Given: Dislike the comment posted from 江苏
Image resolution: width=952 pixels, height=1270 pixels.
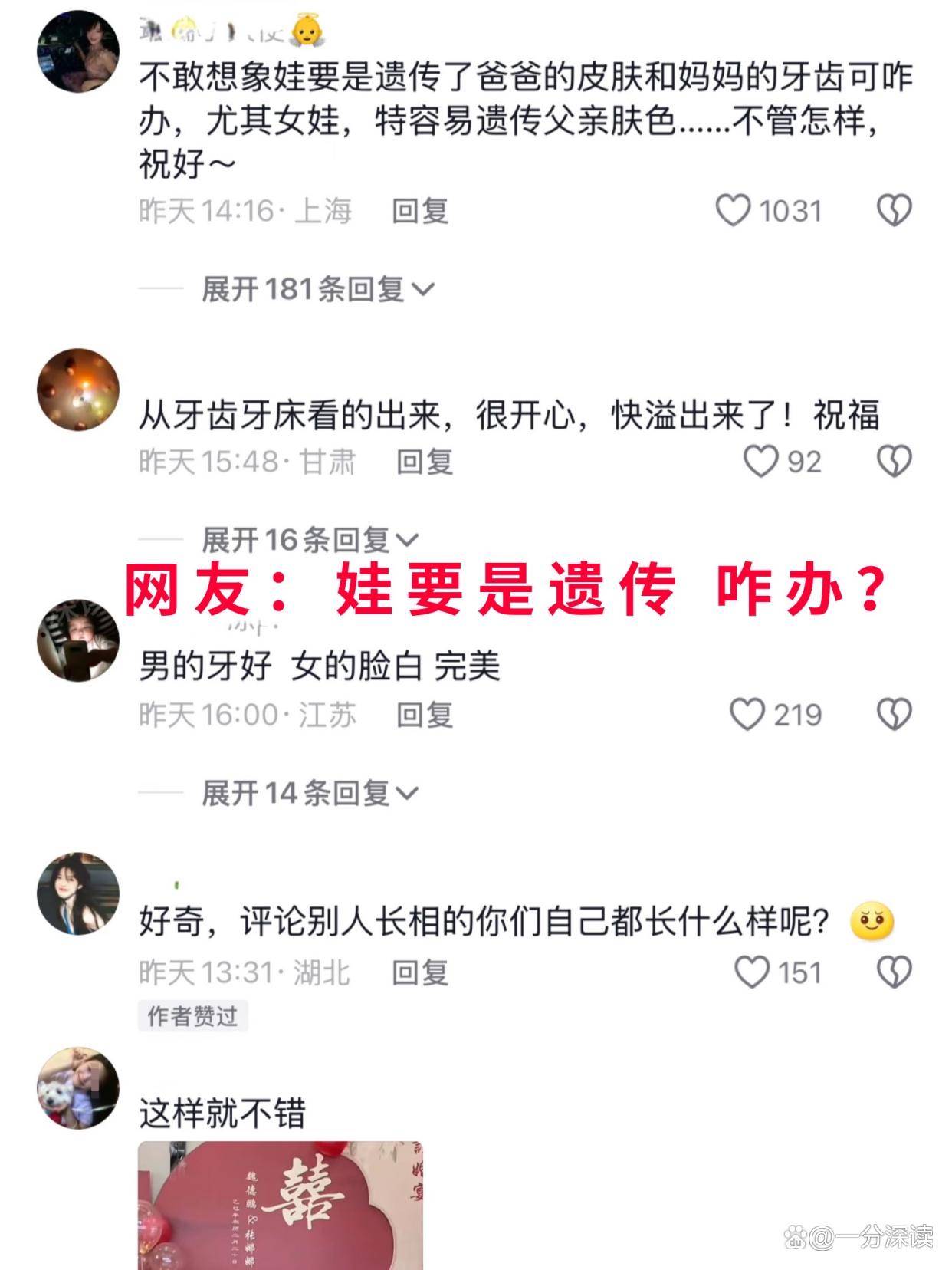Looking at the screenshot, I should tap(894, 715).
